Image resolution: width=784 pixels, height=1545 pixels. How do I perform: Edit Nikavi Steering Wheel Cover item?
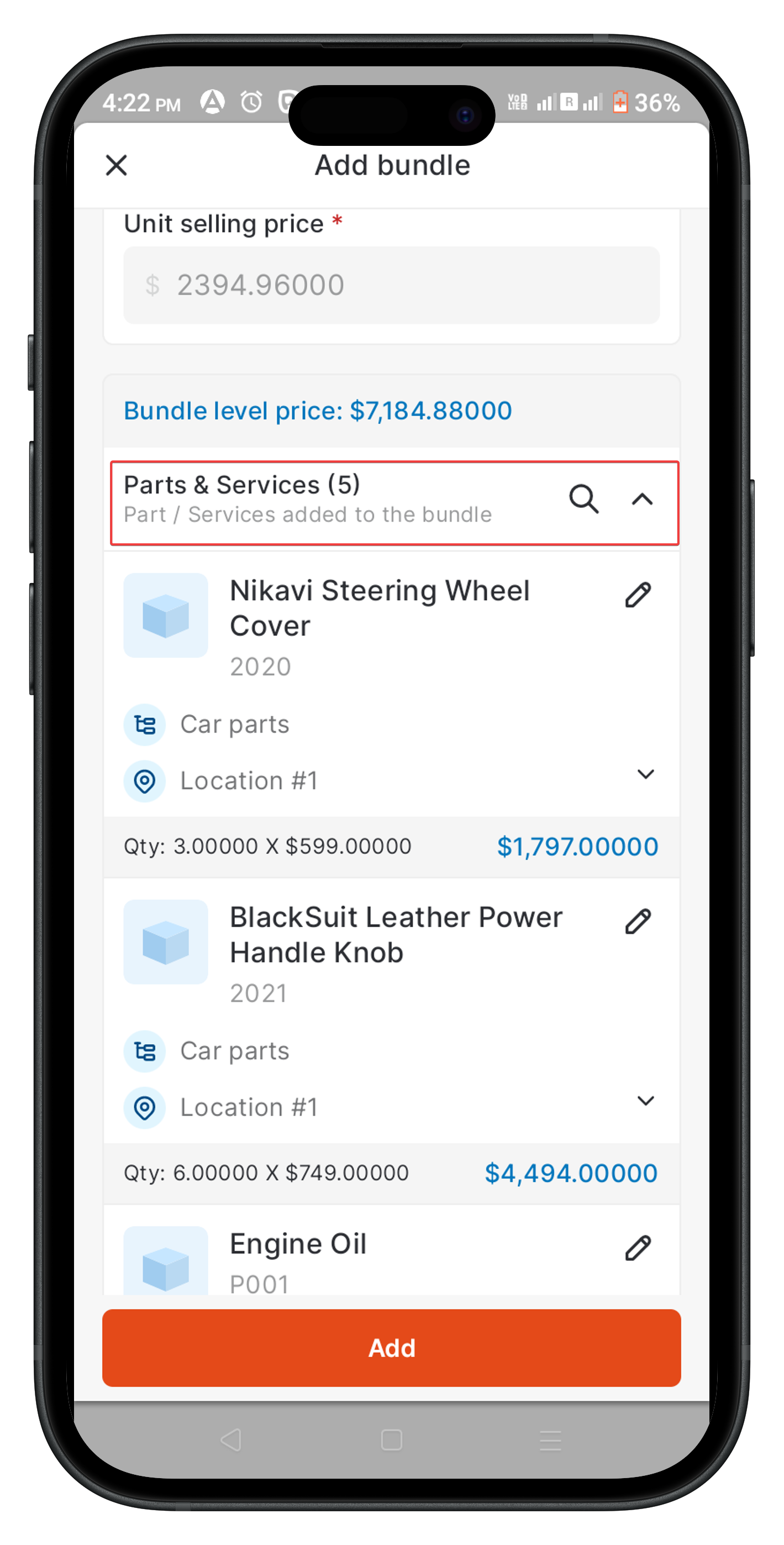638,595
